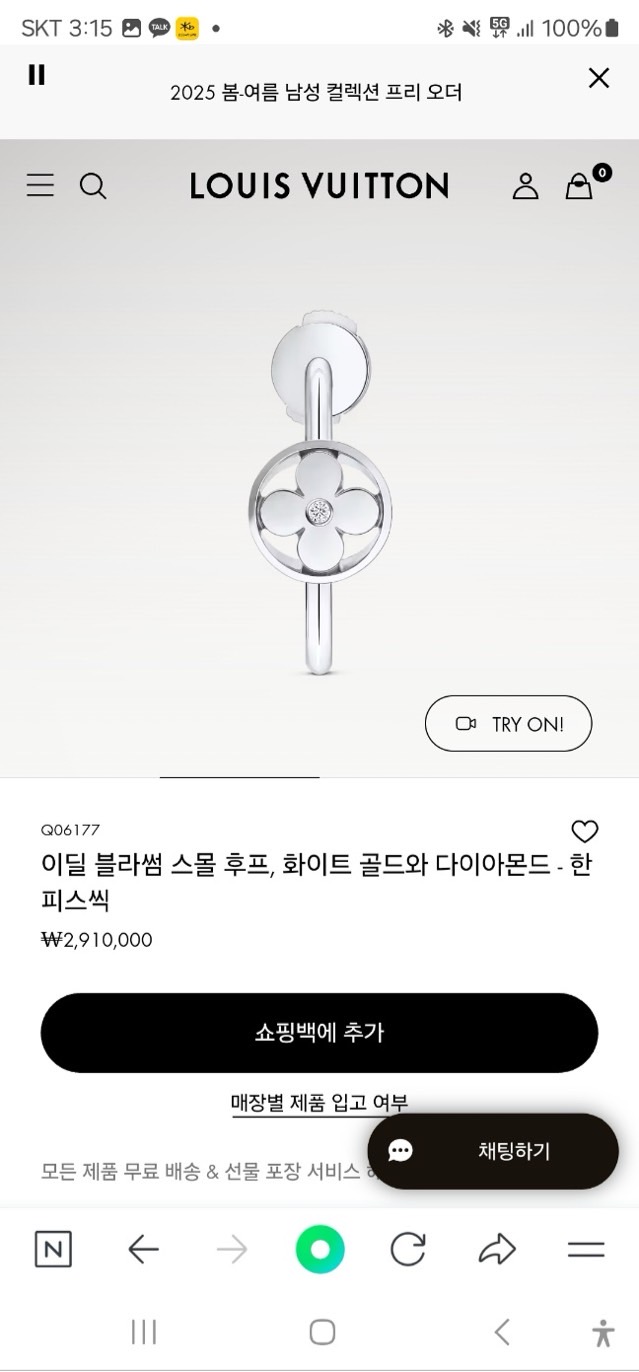
Task: Open the hamburger site menu
Action: [x=40, y=186]
